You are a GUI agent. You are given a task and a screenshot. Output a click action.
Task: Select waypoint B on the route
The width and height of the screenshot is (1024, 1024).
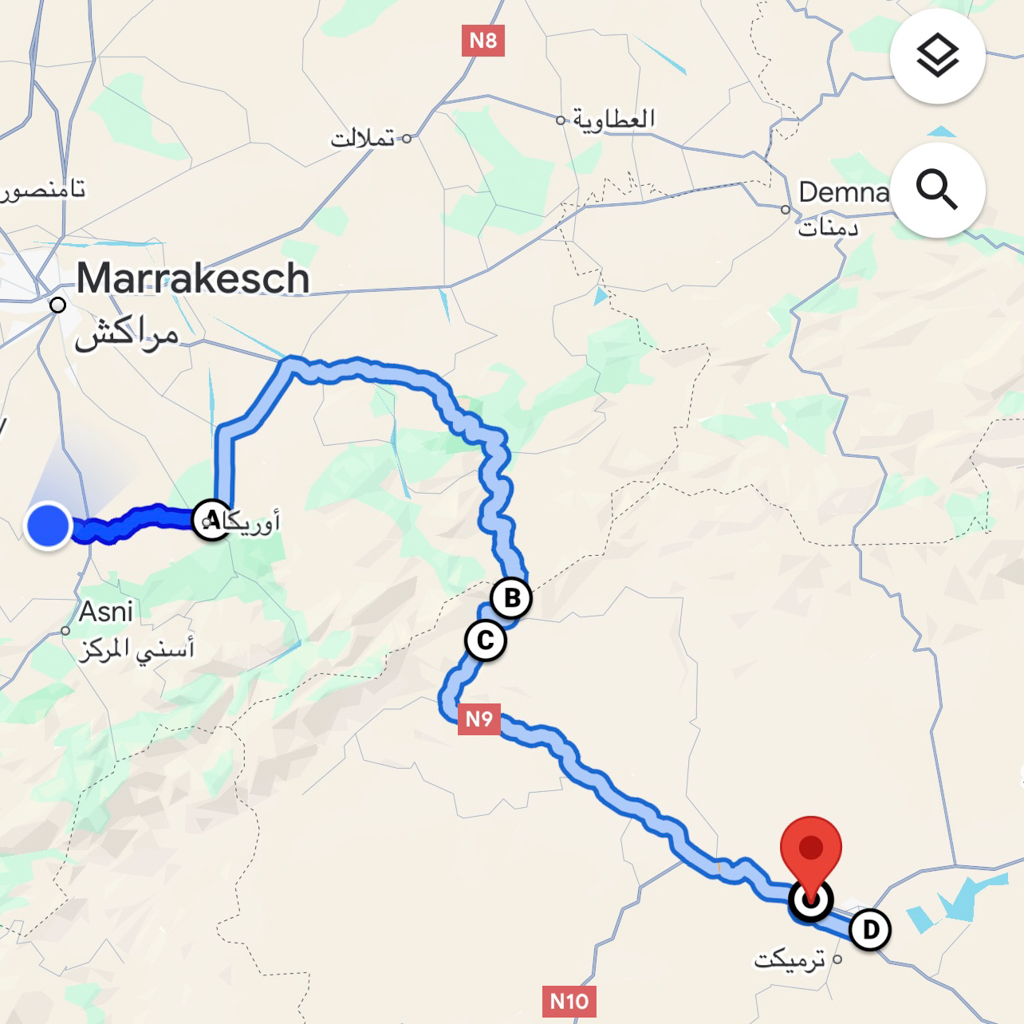pos(511,599)
